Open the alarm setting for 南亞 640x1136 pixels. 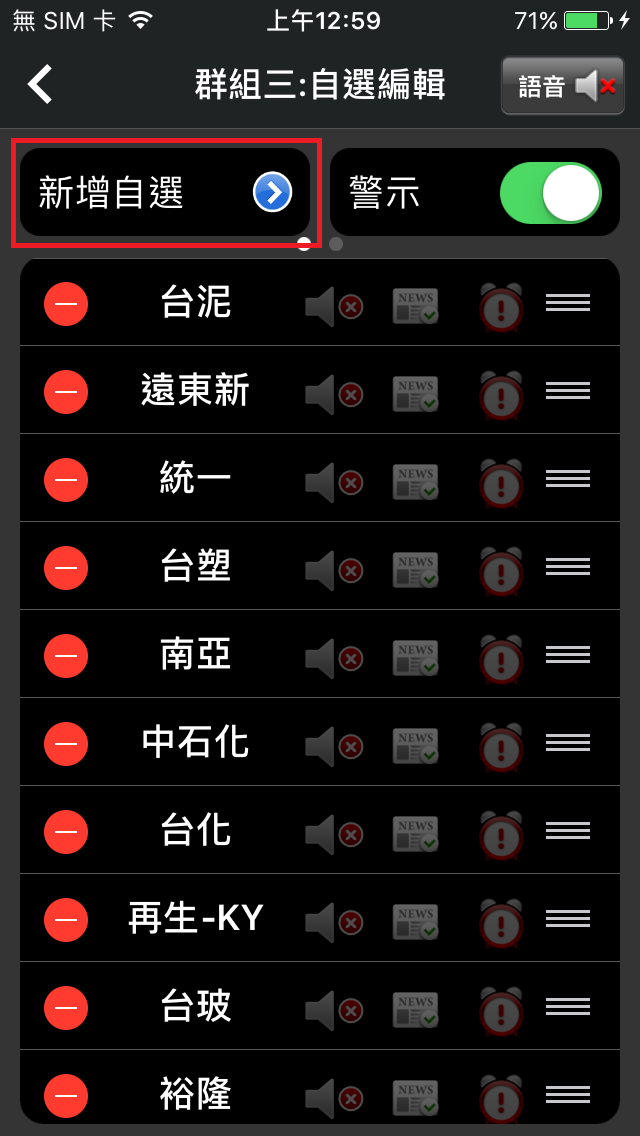click(x=501, y=658)
